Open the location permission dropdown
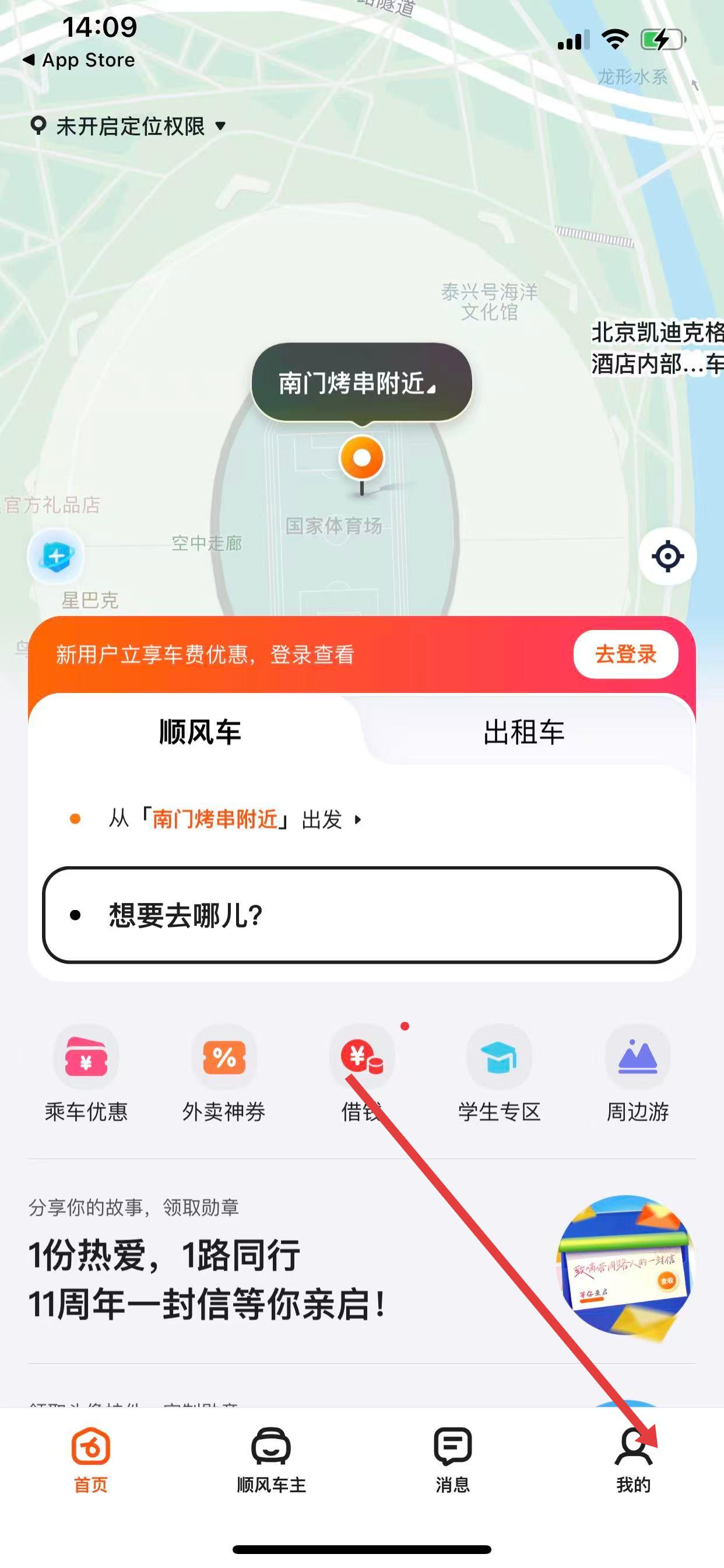This screenshot has height=1568, width=724. point(129,126)
